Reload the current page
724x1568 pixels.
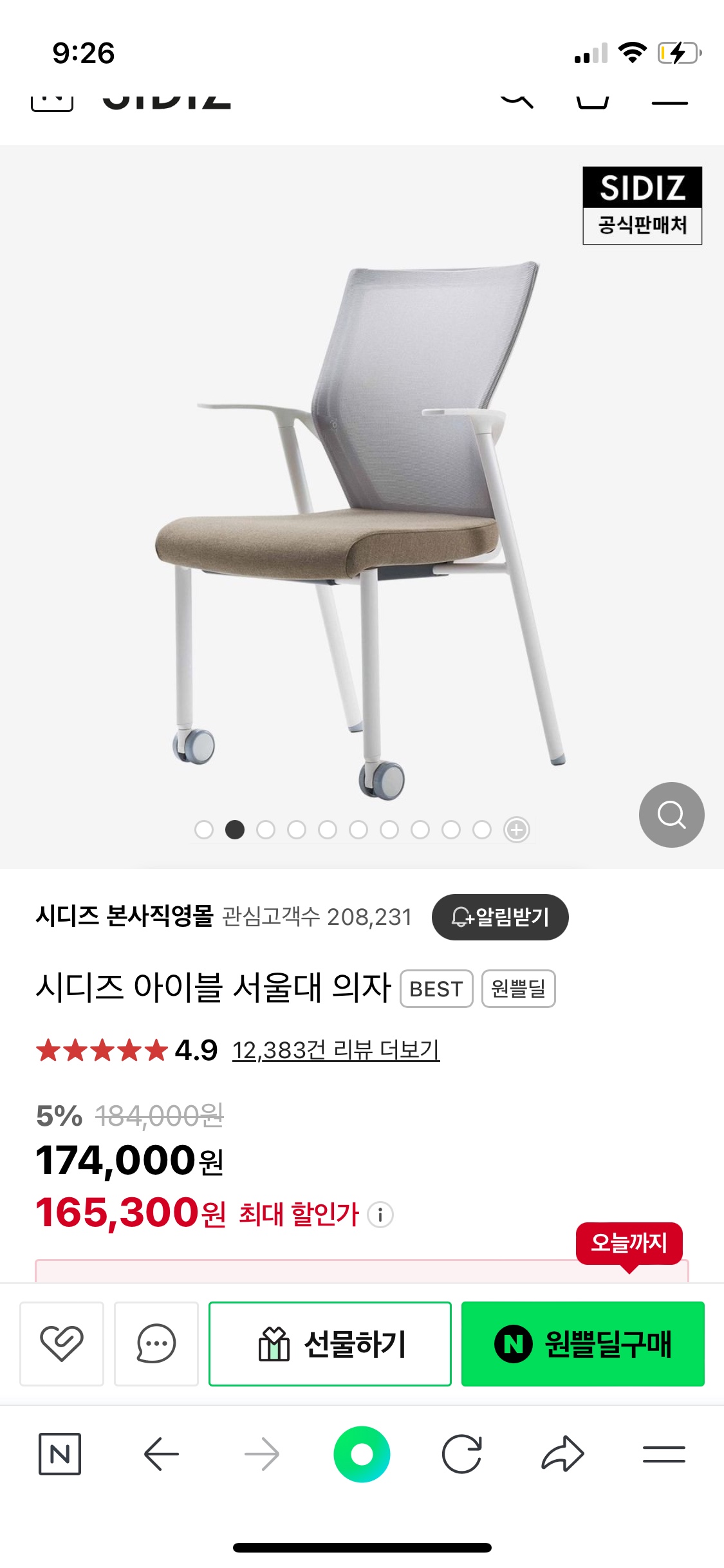(x=461, y=1454)
